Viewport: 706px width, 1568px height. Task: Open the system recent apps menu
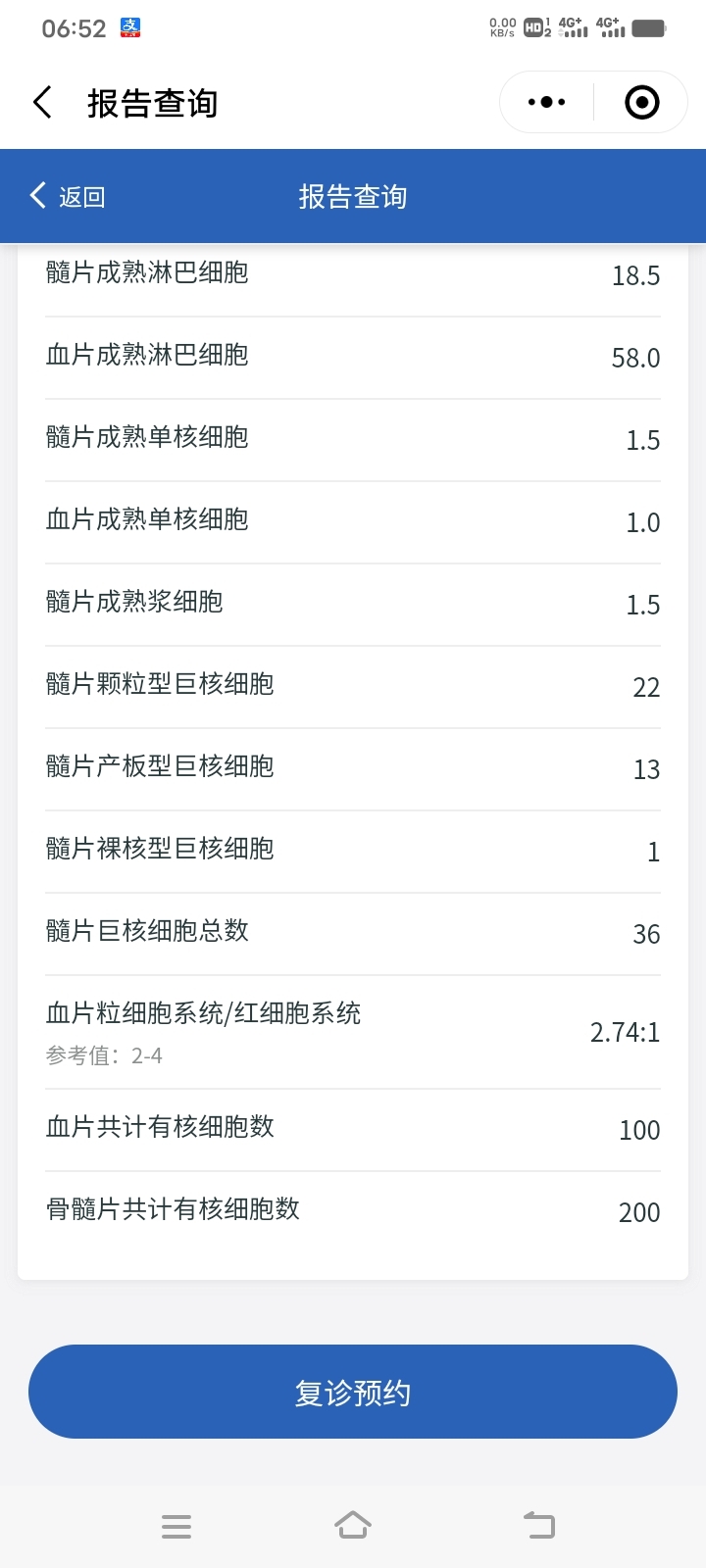pos(176,1526)
